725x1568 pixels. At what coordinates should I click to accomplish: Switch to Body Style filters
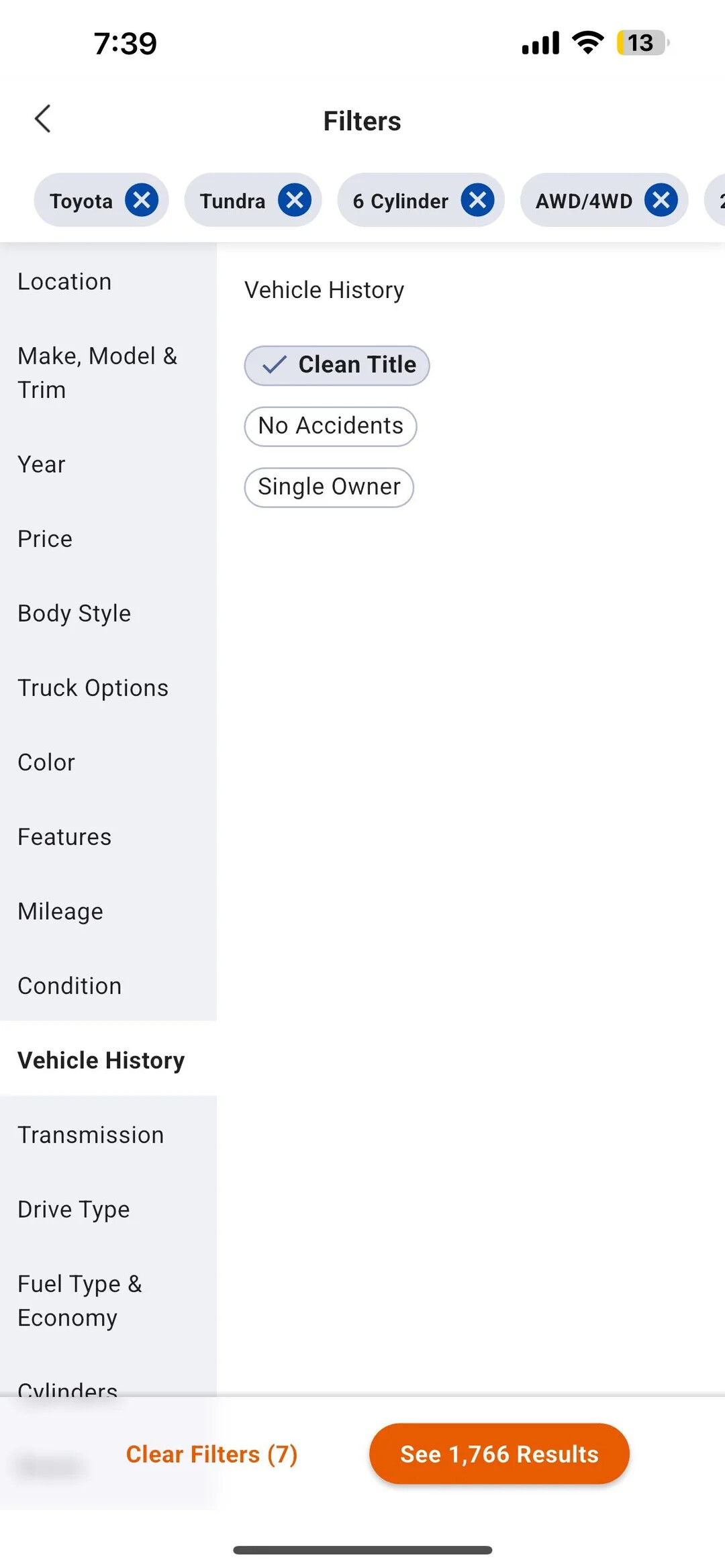(x=108, y=614)
